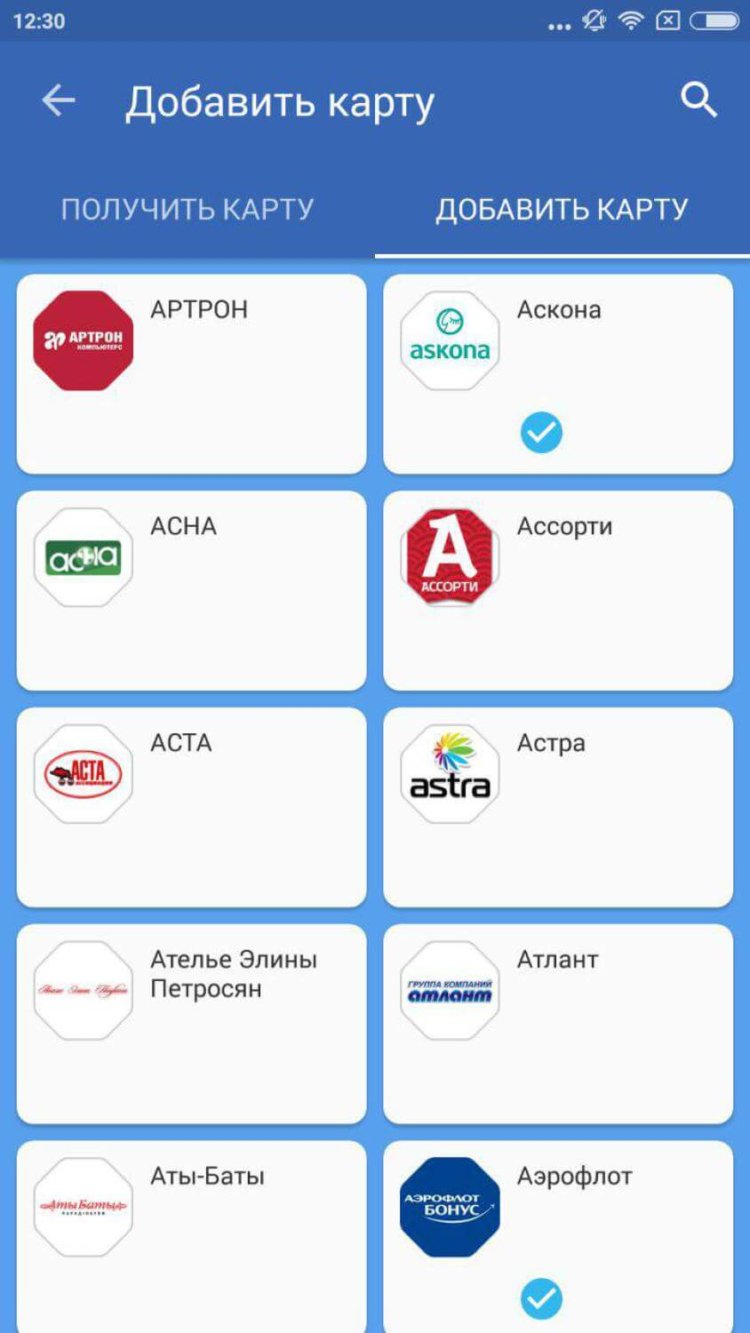Image resolution: width=750 pixels, height=1333 pixels.
Task: Open the Ассорти store logo
Action: tap(449, 555)
